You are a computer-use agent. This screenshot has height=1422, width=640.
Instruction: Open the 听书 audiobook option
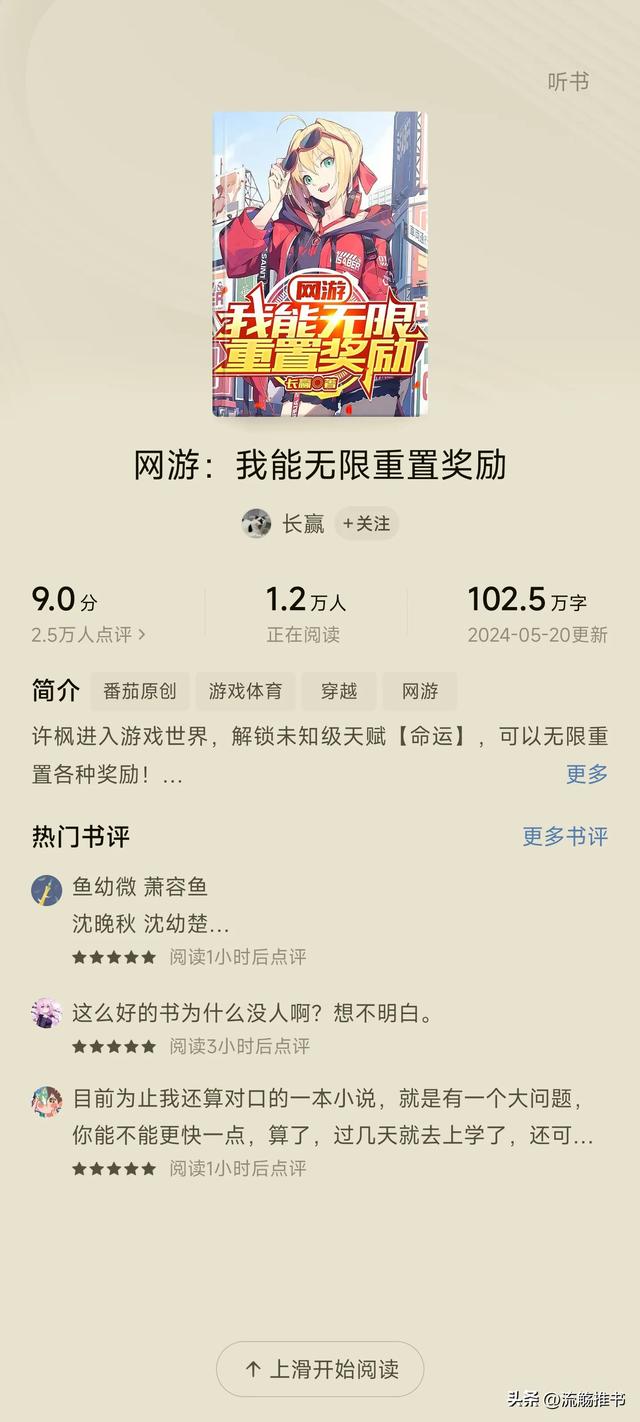[568, 82]
